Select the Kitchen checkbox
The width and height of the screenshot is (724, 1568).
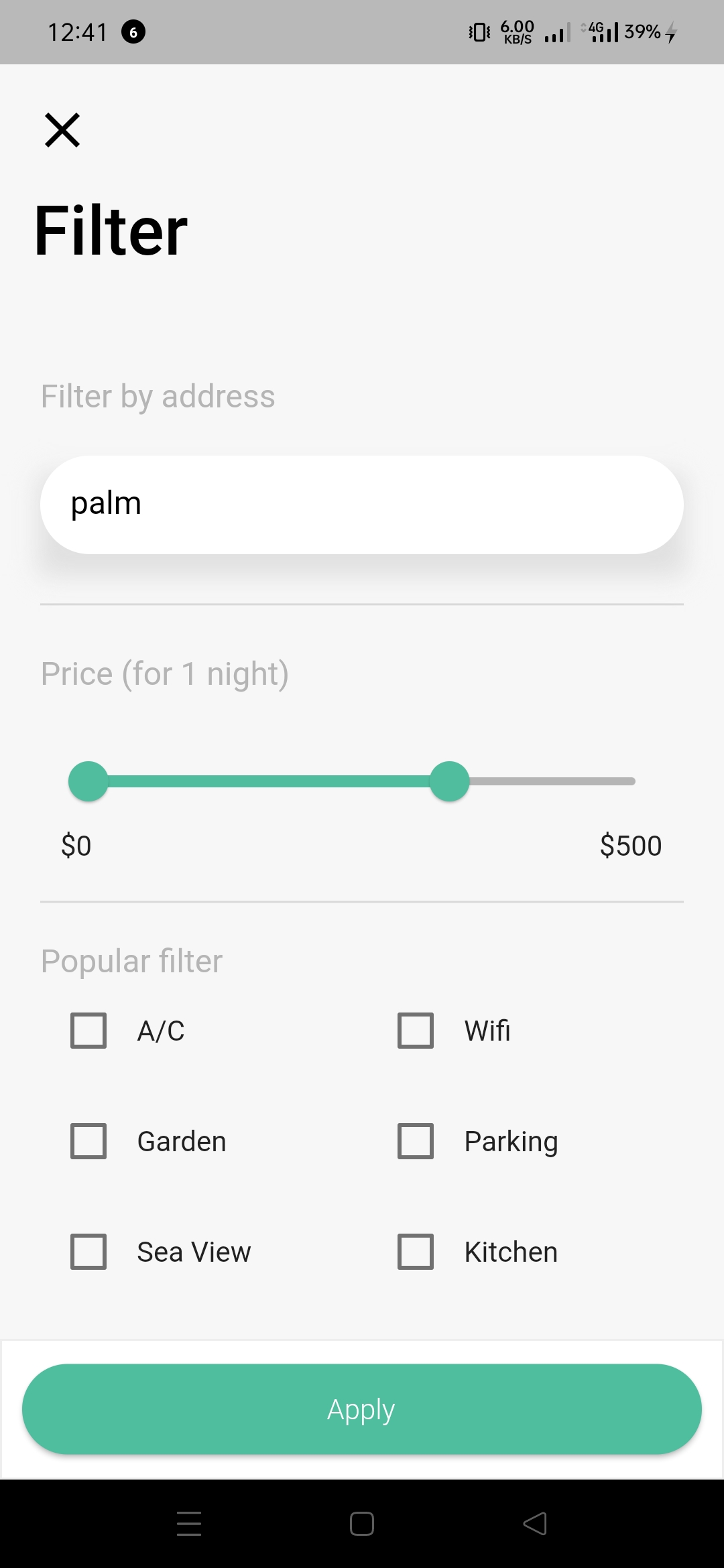click(416, 1252)
